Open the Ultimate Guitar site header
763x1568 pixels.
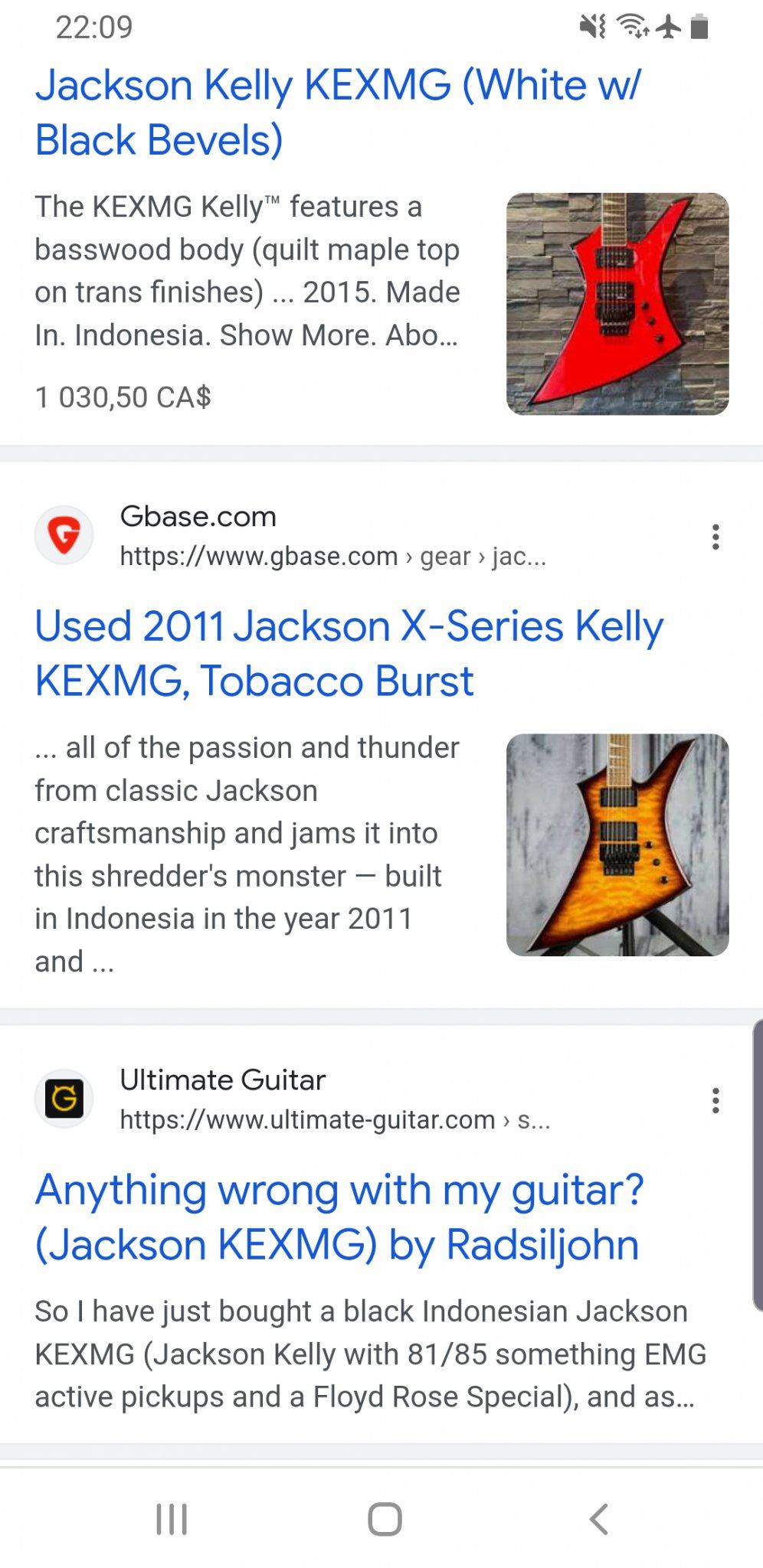click(x=293, y=1099)
